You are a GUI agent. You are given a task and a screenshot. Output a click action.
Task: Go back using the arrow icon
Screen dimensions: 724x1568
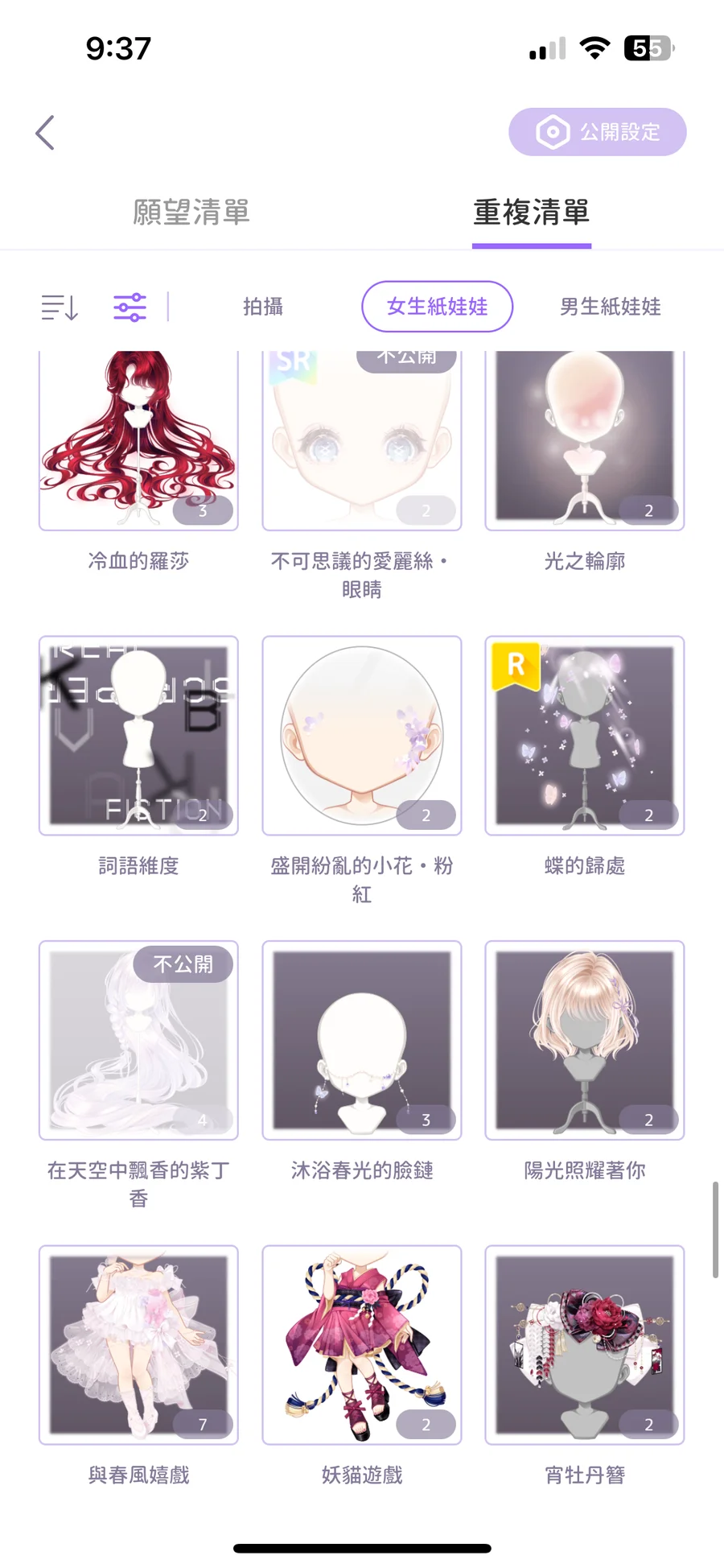pyautogui.click(x=46, y=133)
